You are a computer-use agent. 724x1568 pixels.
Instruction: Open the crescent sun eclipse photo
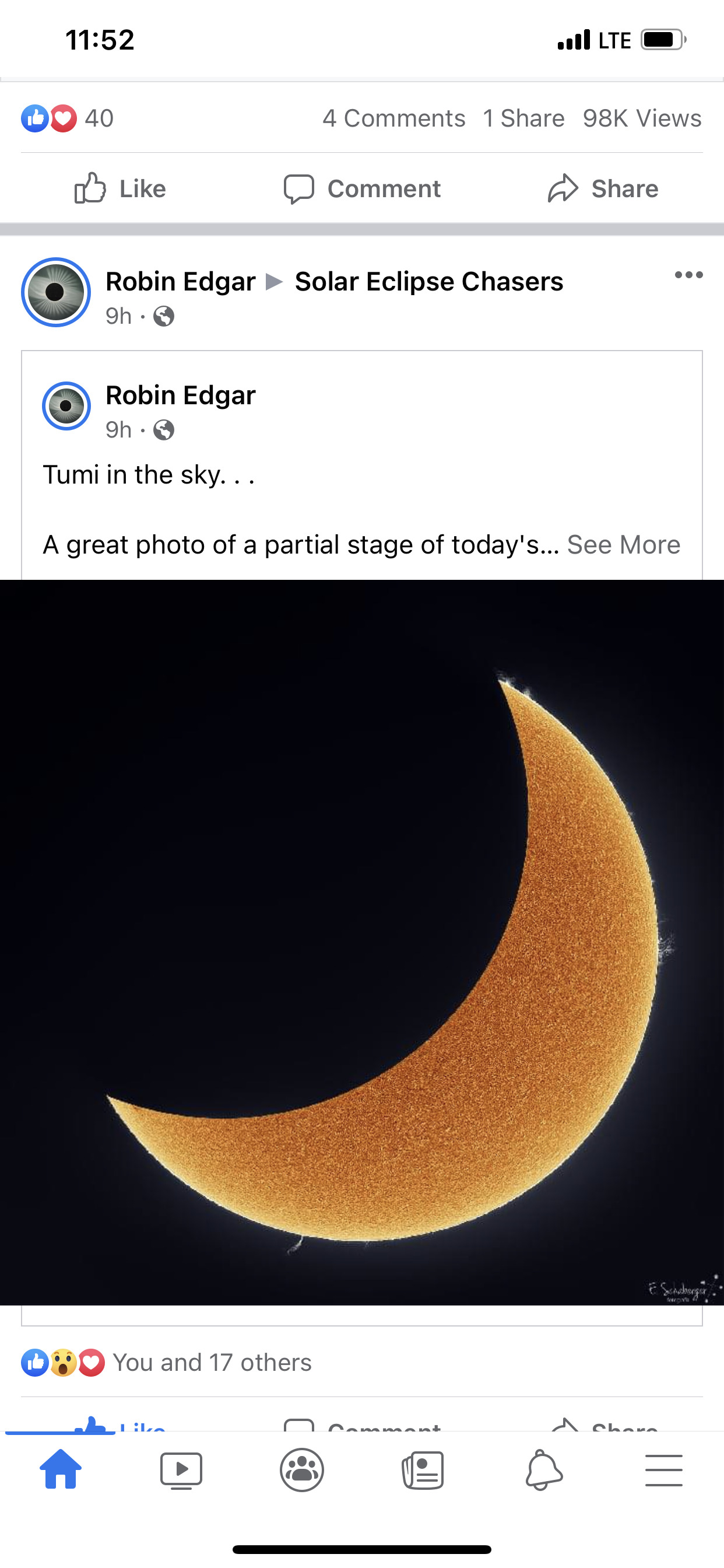click(362, 942)
